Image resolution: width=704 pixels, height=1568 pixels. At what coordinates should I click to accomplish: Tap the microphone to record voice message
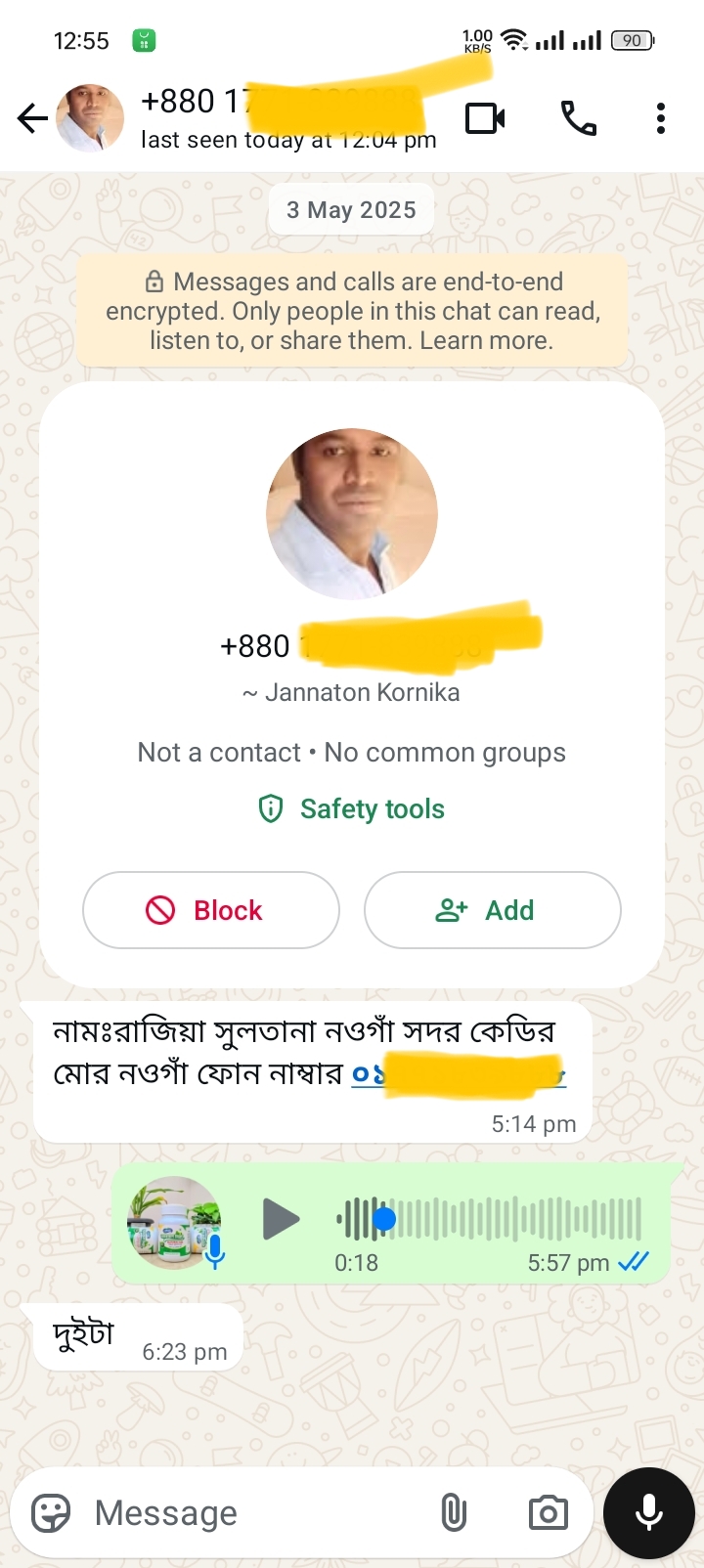coord(648,1513)
